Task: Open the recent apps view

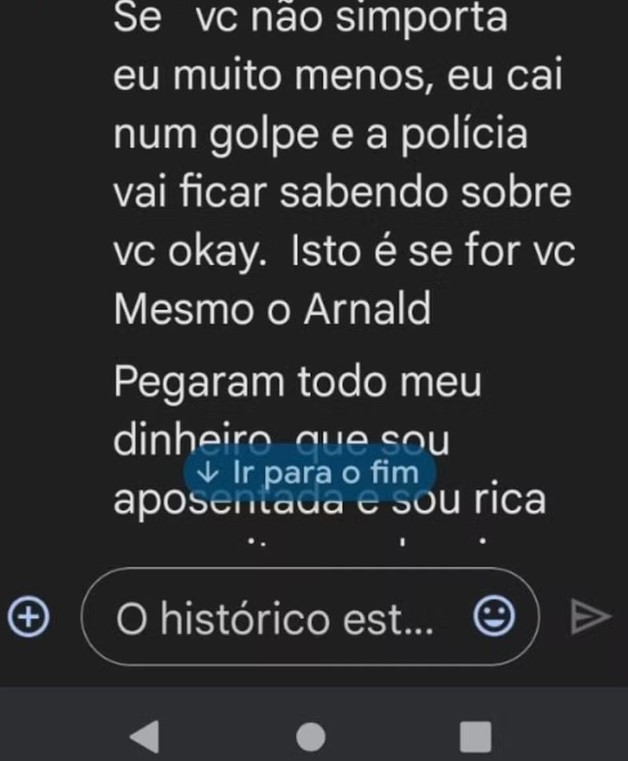Action: (x=475, y=737)
